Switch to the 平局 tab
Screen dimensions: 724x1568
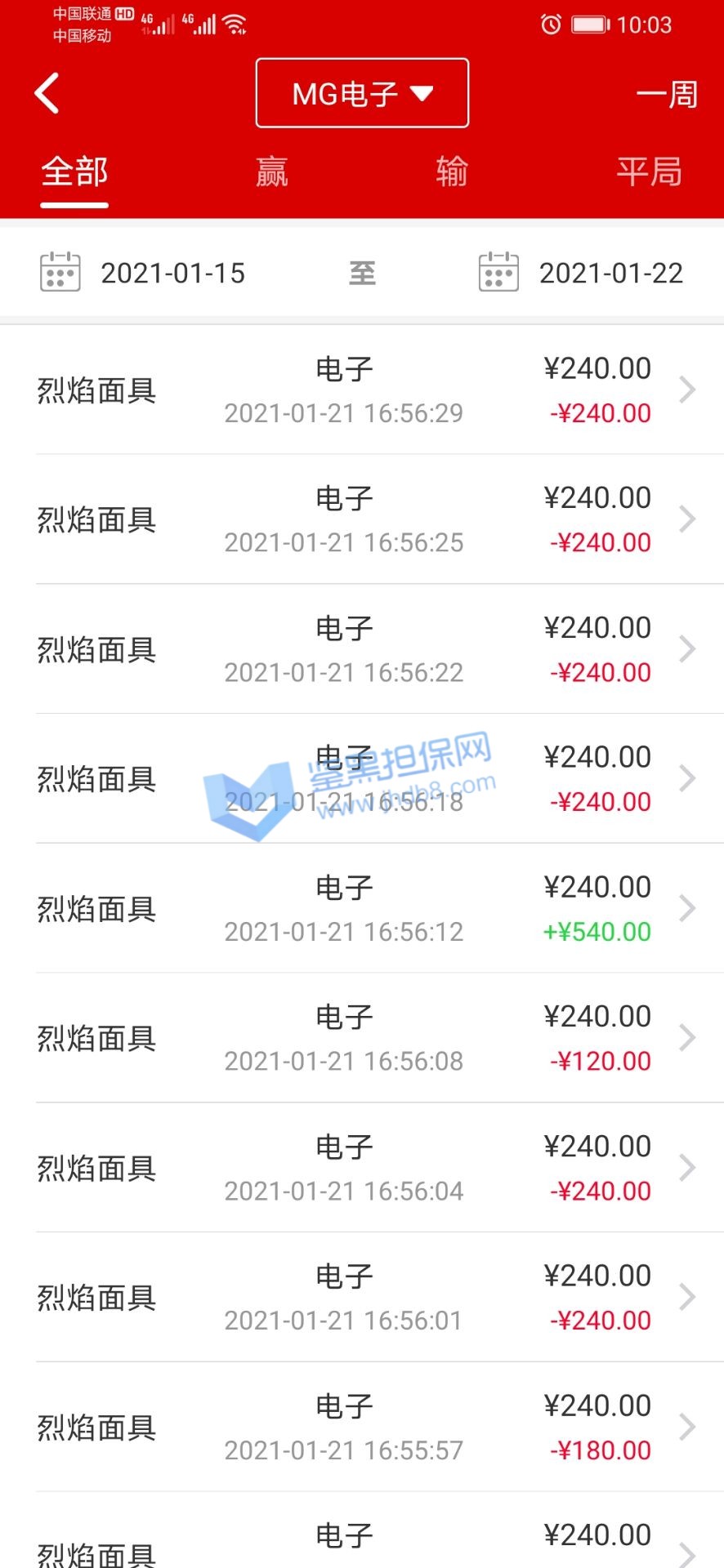click(649, 172)
